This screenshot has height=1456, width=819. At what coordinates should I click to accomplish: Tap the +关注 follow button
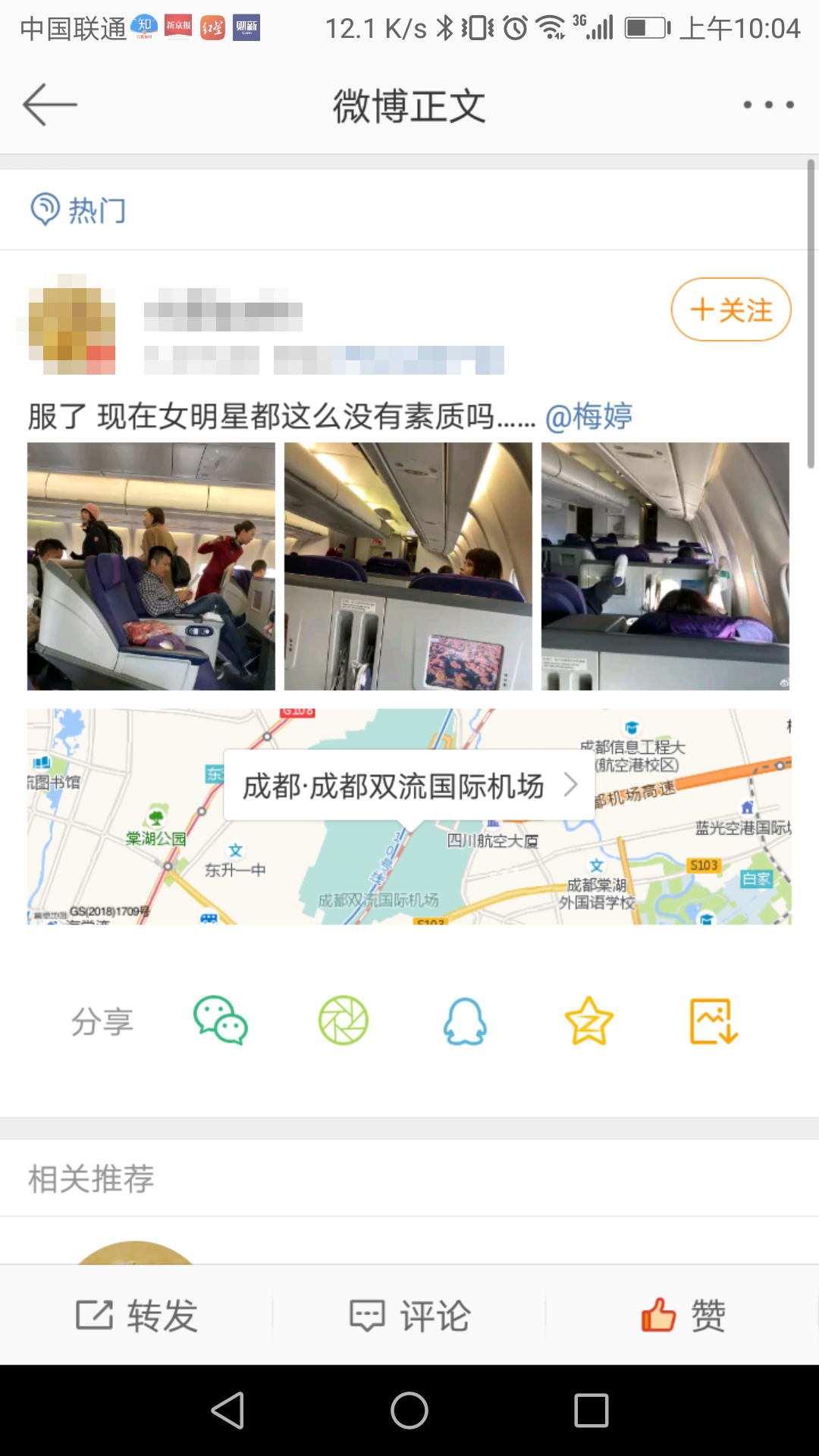point(730,309)
